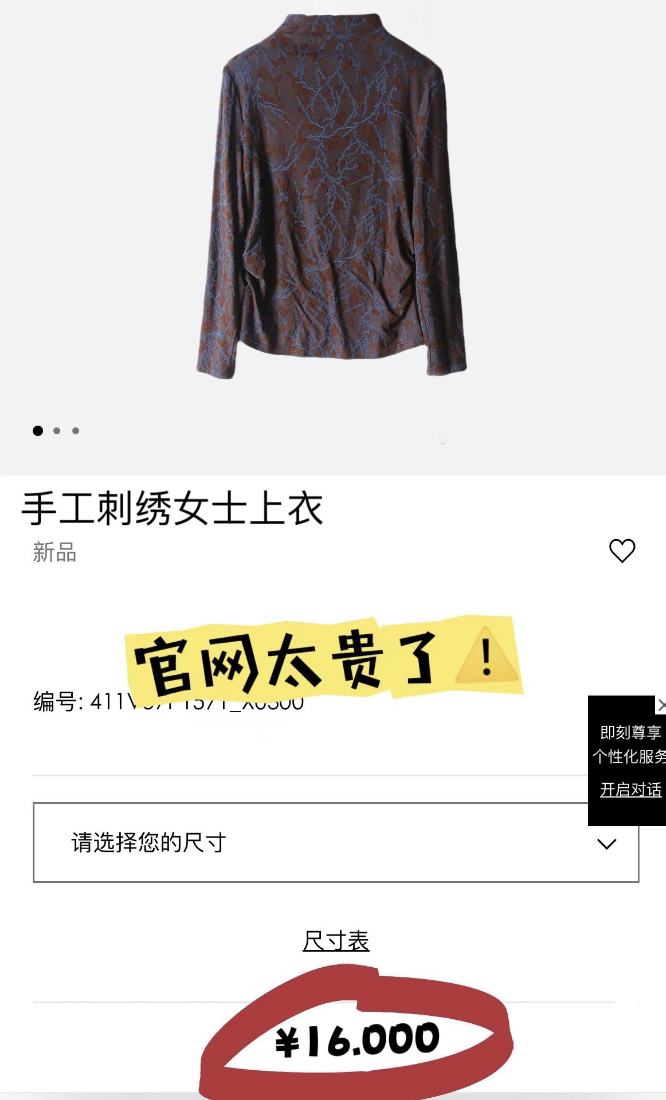
Task: Open the 尺寸表 size chart link
Action: 336,941
